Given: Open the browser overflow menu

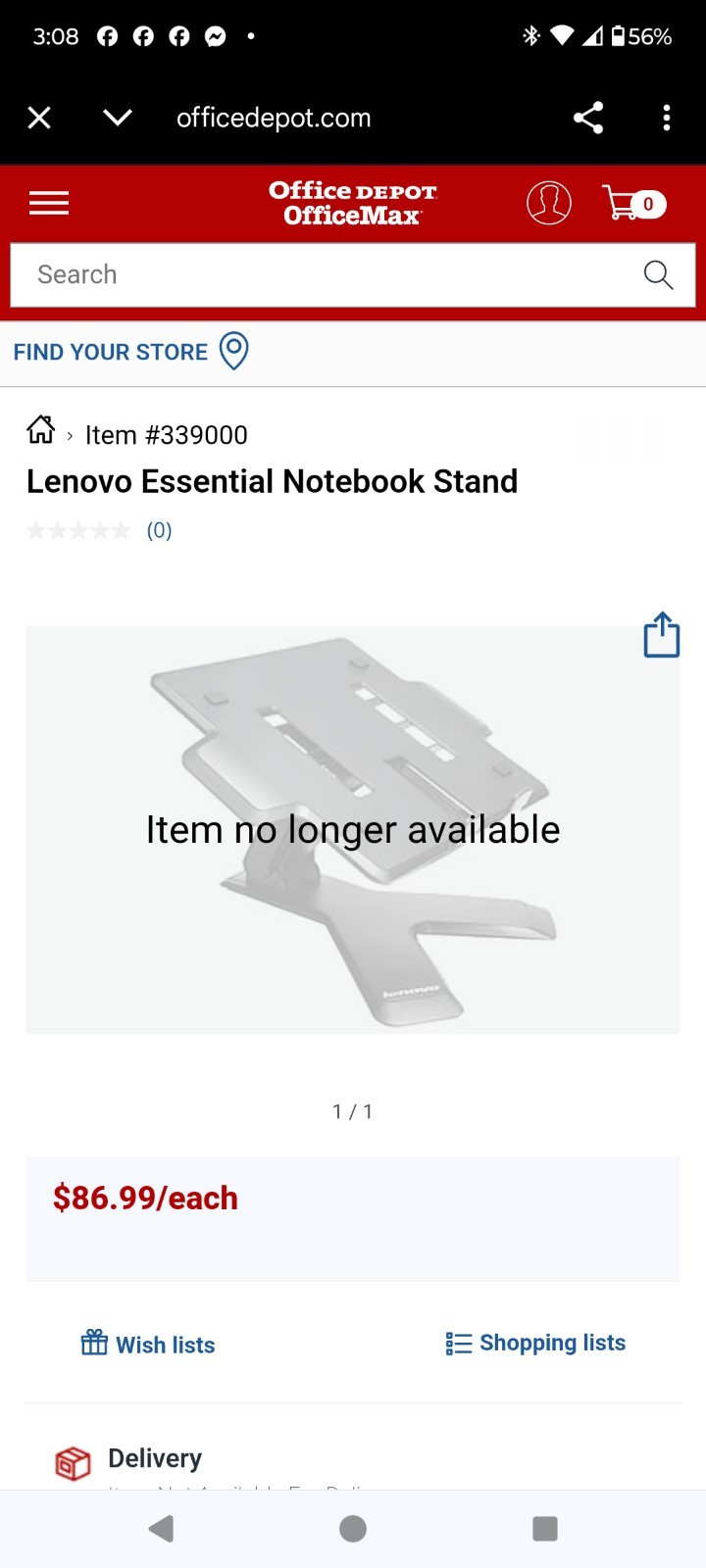Looking at the screenshot, I should [x=667, y=119].
